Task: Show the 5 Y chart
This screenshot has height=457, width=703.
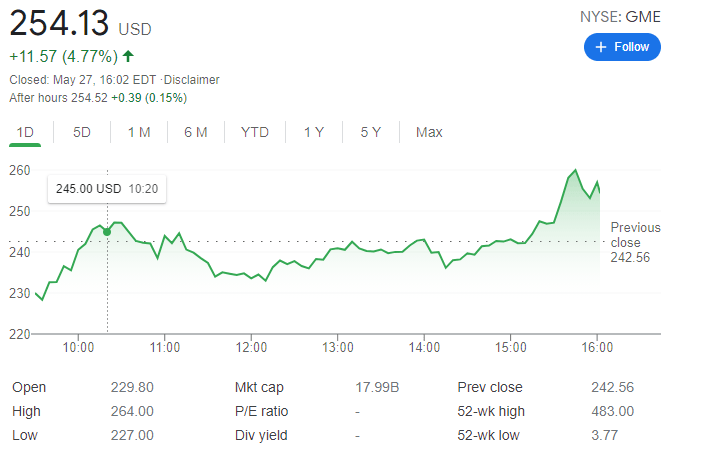Action: pyautogui.click(x=371, y=132)
